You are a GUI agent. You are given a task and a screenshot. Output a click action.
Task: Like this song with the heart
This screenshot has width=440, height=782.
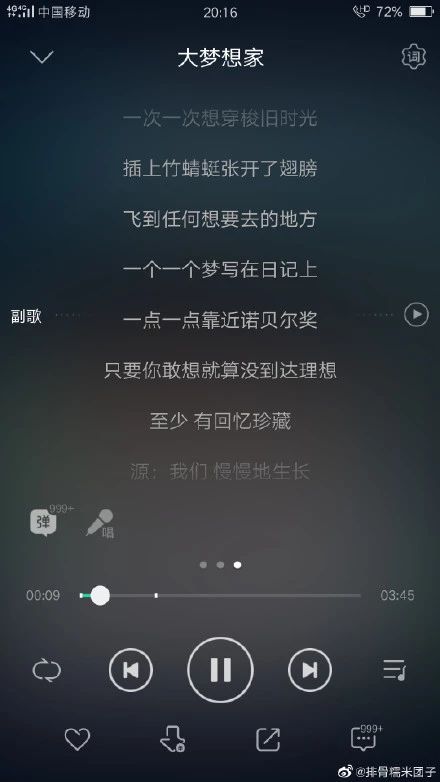[77, 739]
